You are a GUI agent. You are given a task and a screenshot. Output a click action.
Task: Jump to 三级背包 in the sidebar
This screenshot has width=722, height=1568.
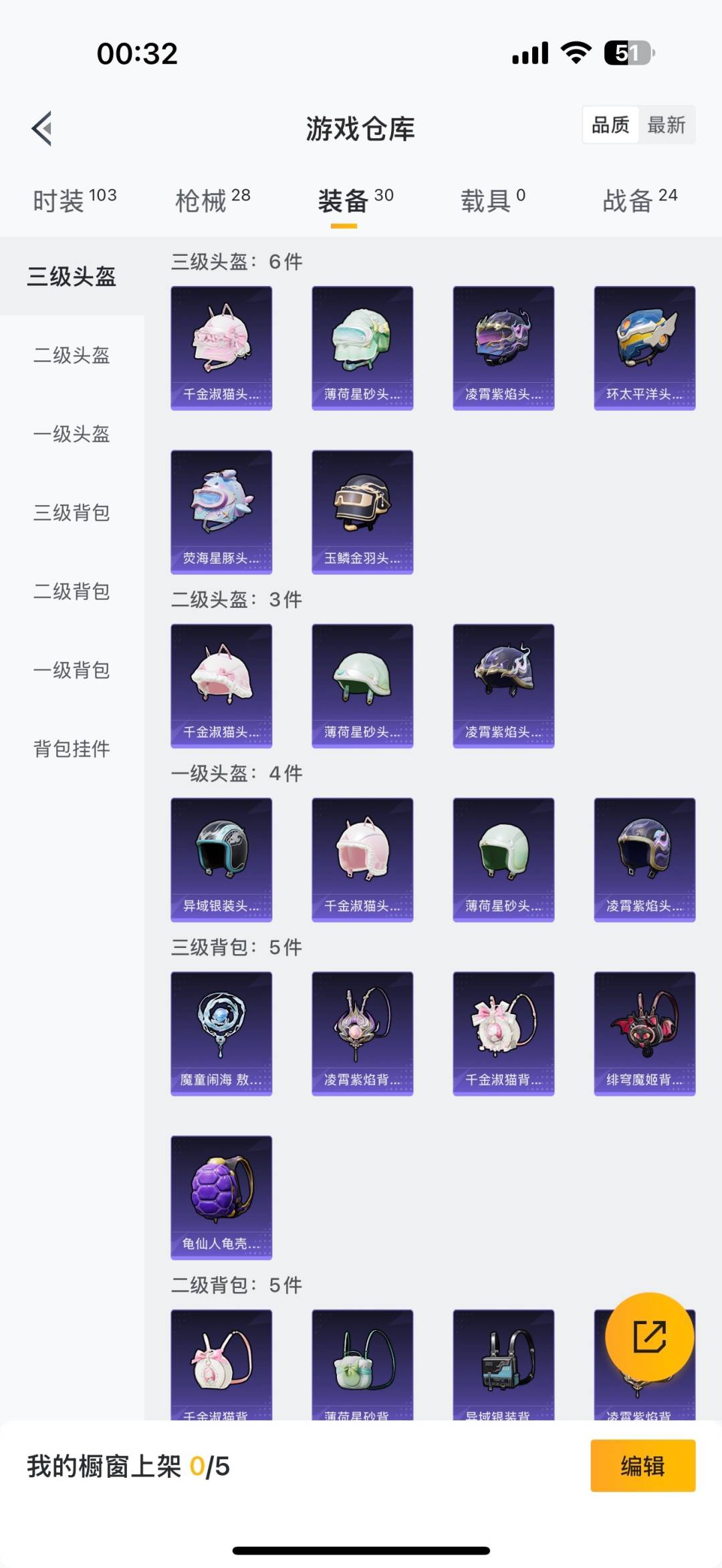click(x=72, y=513)
